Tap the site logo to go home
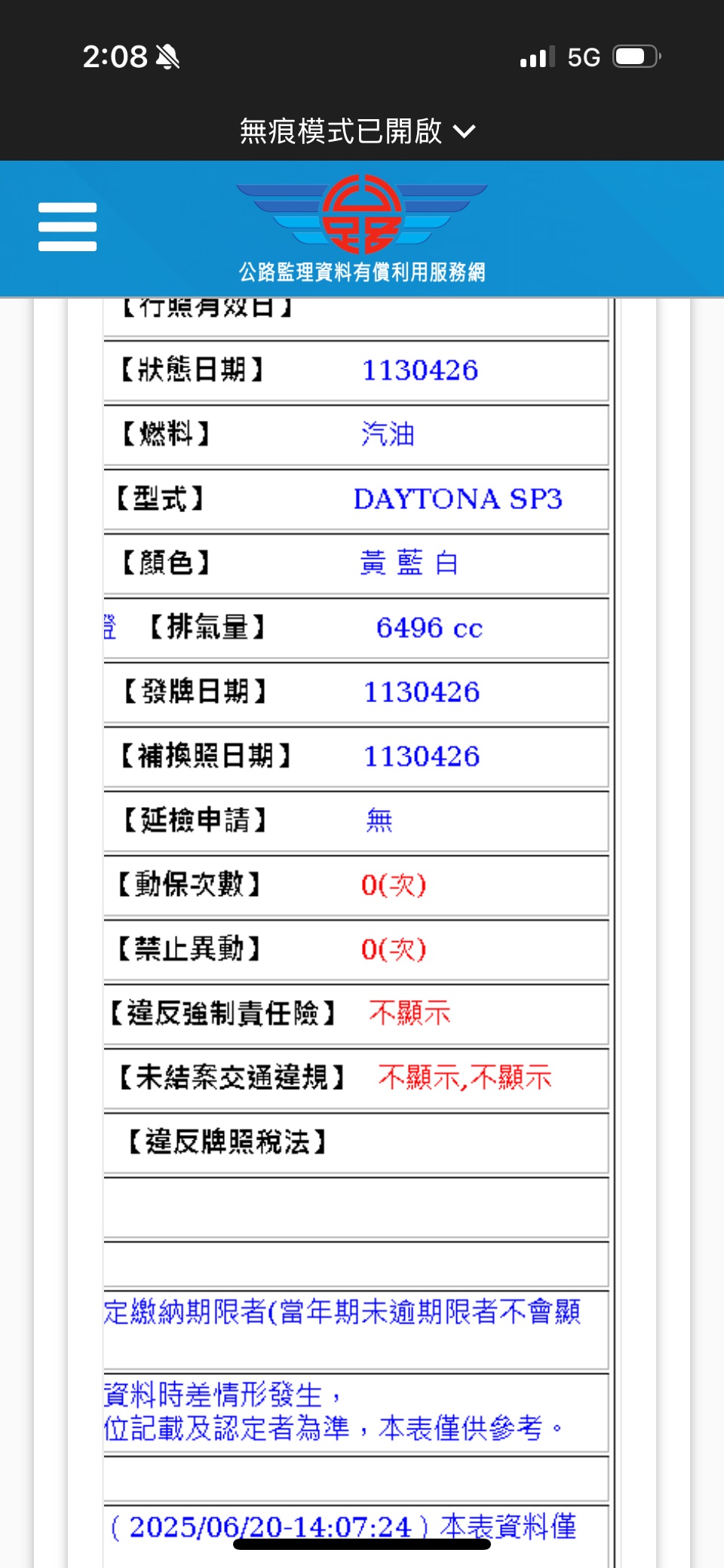This screenshot has width=724, height=1568. [362, 226]
